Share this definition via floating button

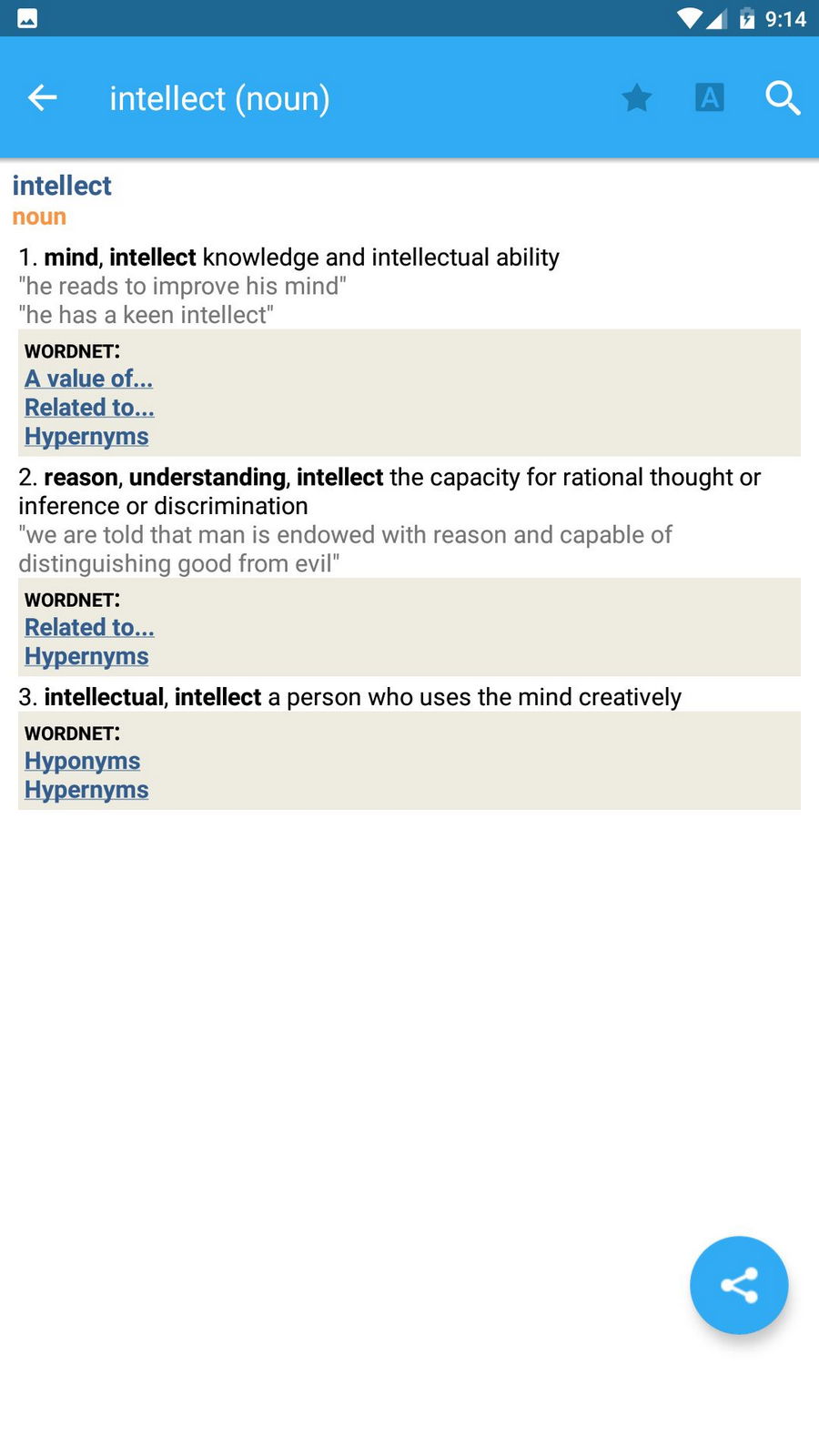point(738,1285)
